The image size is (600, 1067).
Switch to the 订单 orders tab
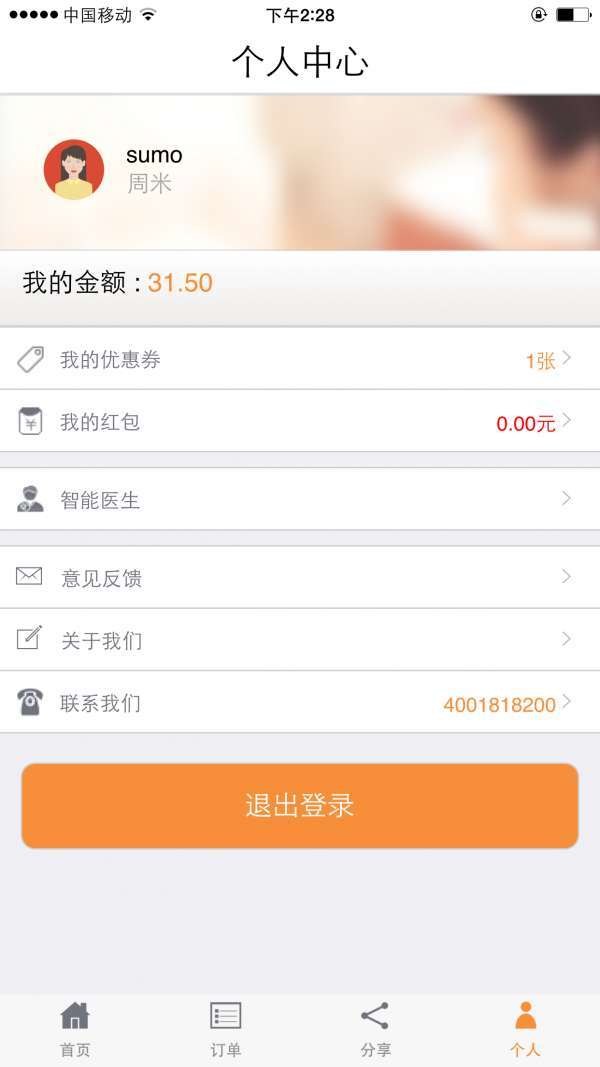click(x=225, y=1030)
